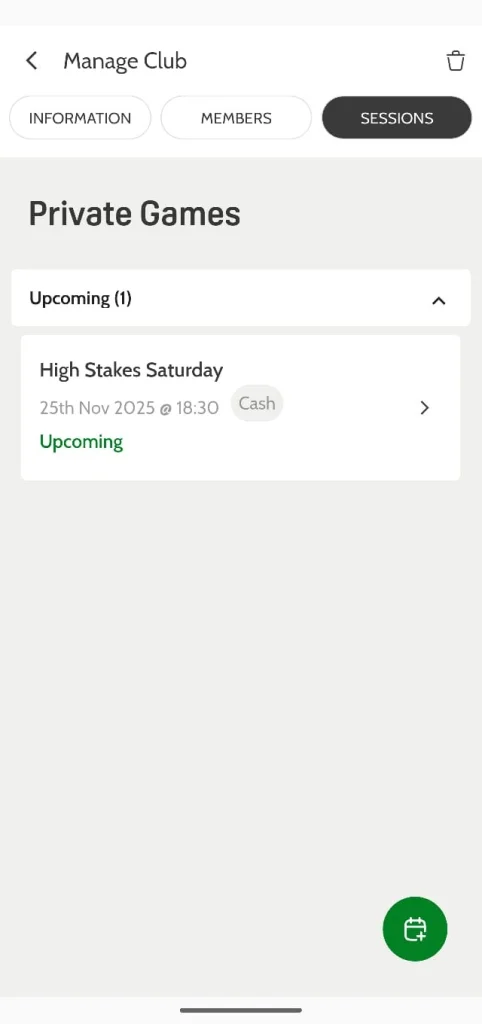The image size is (482, 1024).
Task: Schedule a new private game
Action: [415, 929]
